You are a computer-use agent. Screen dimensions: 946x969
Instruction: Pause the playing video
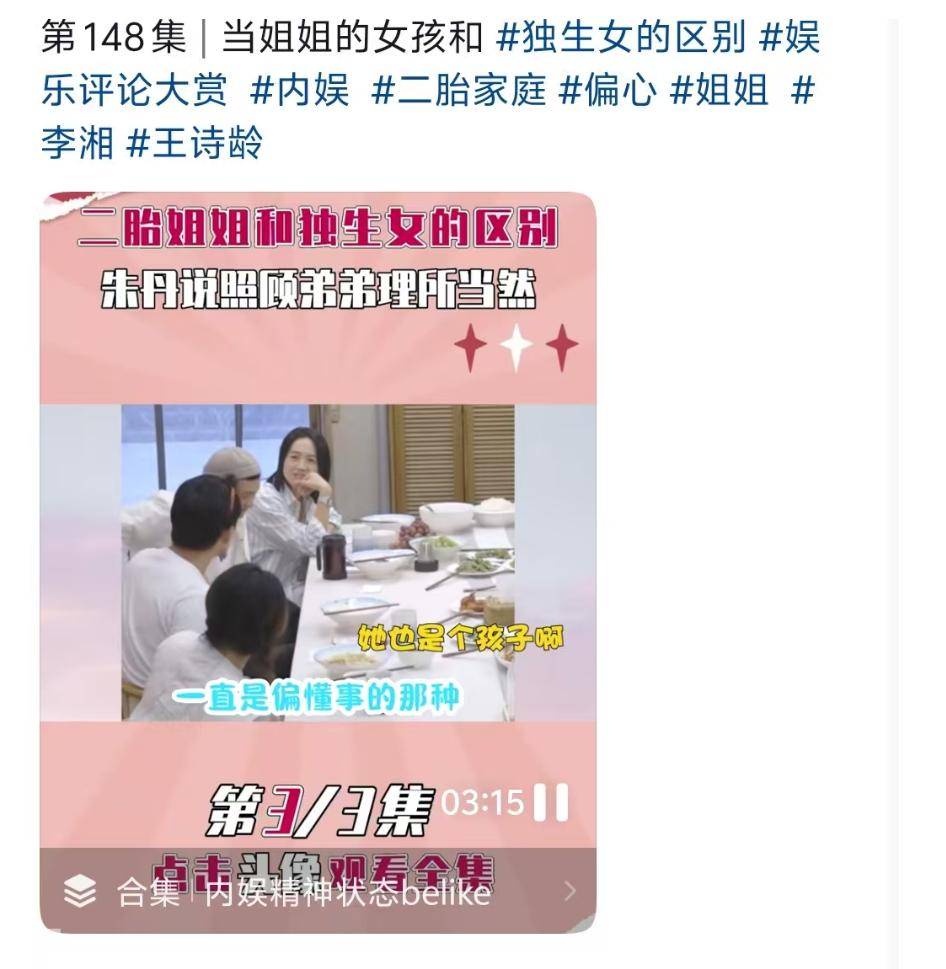[x=551, y=802]
